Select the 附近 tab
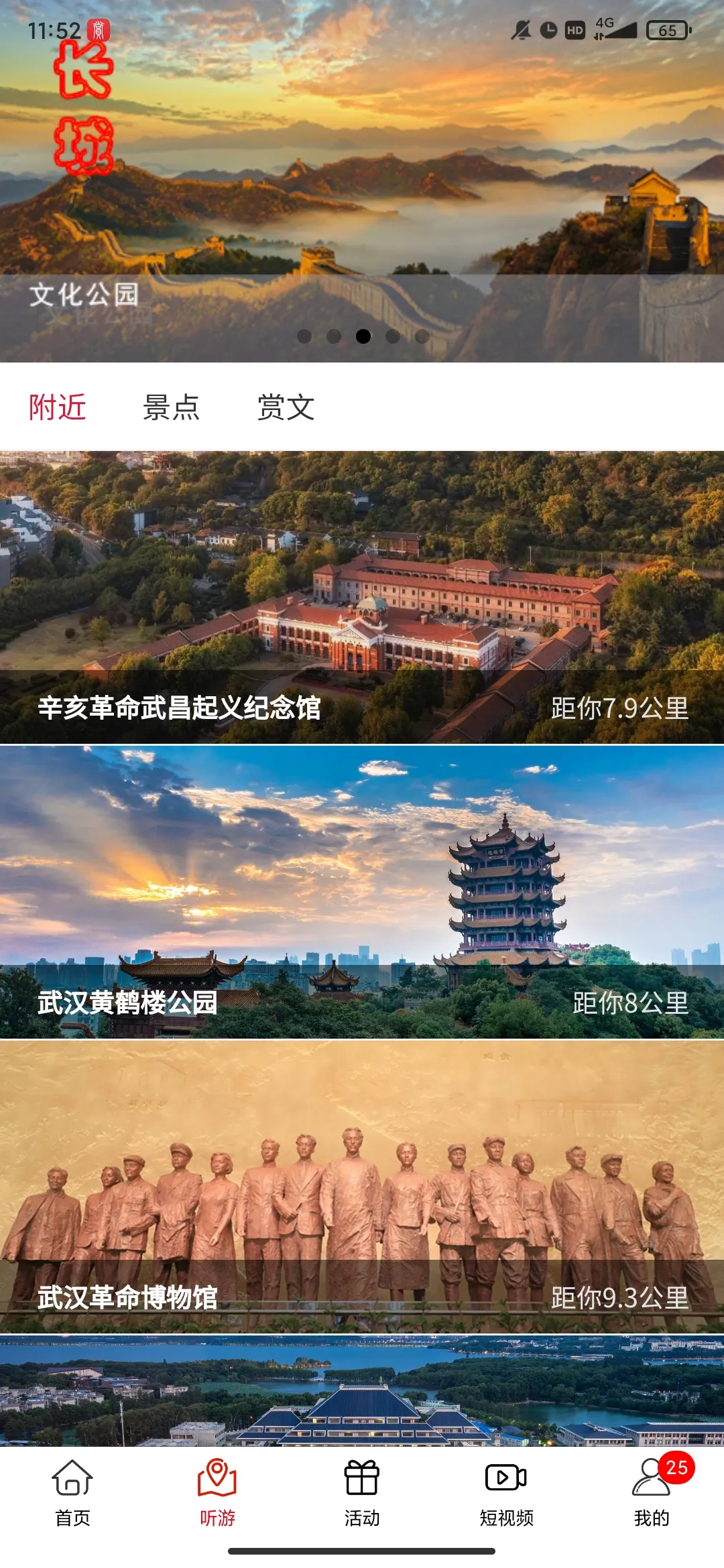Image resolution: width=724 pixels, height=1568 pixels. 58,407
